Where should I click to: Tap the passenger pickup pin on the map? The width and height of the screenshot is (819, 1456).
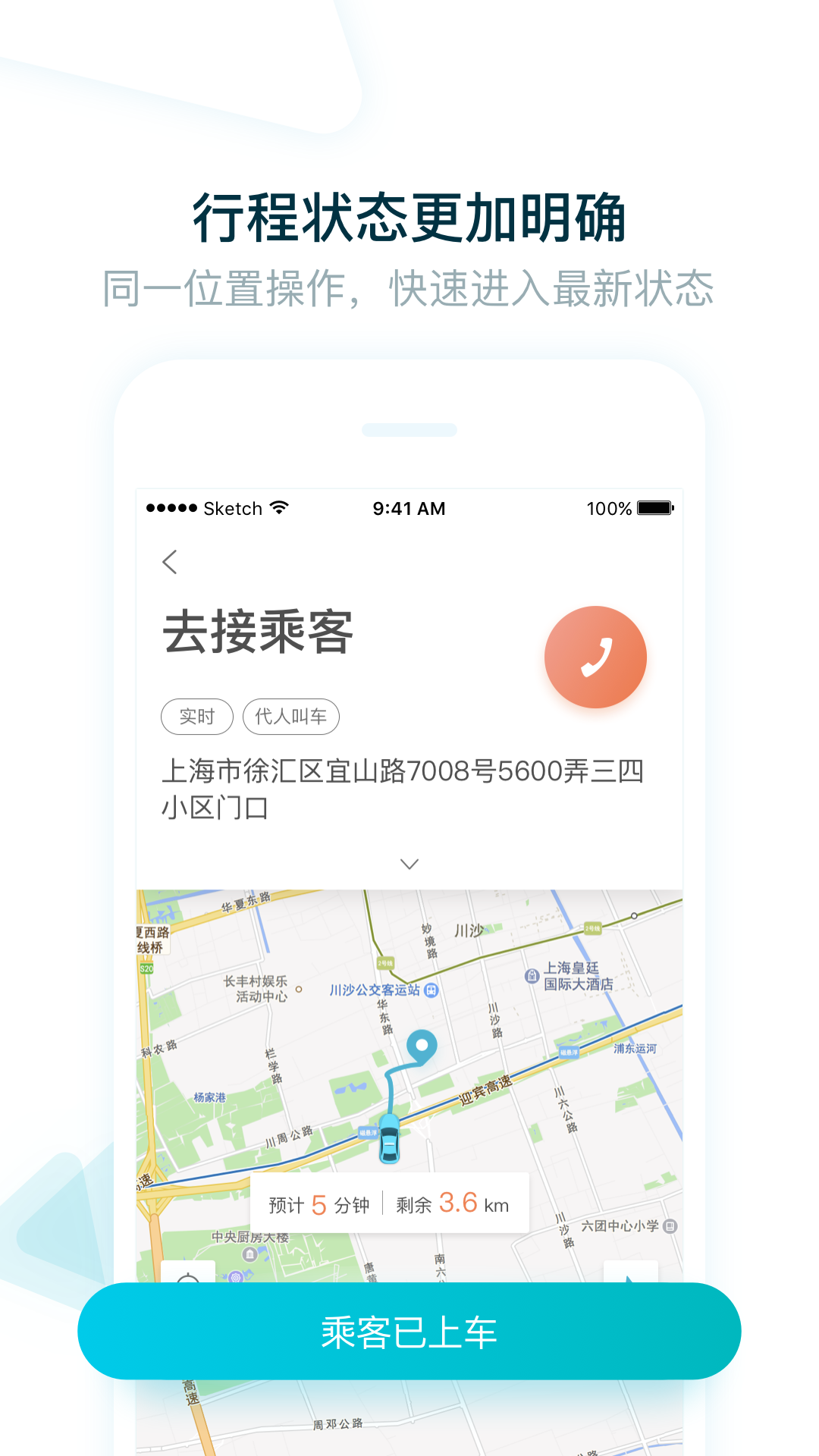click(x=422, y=1045)
